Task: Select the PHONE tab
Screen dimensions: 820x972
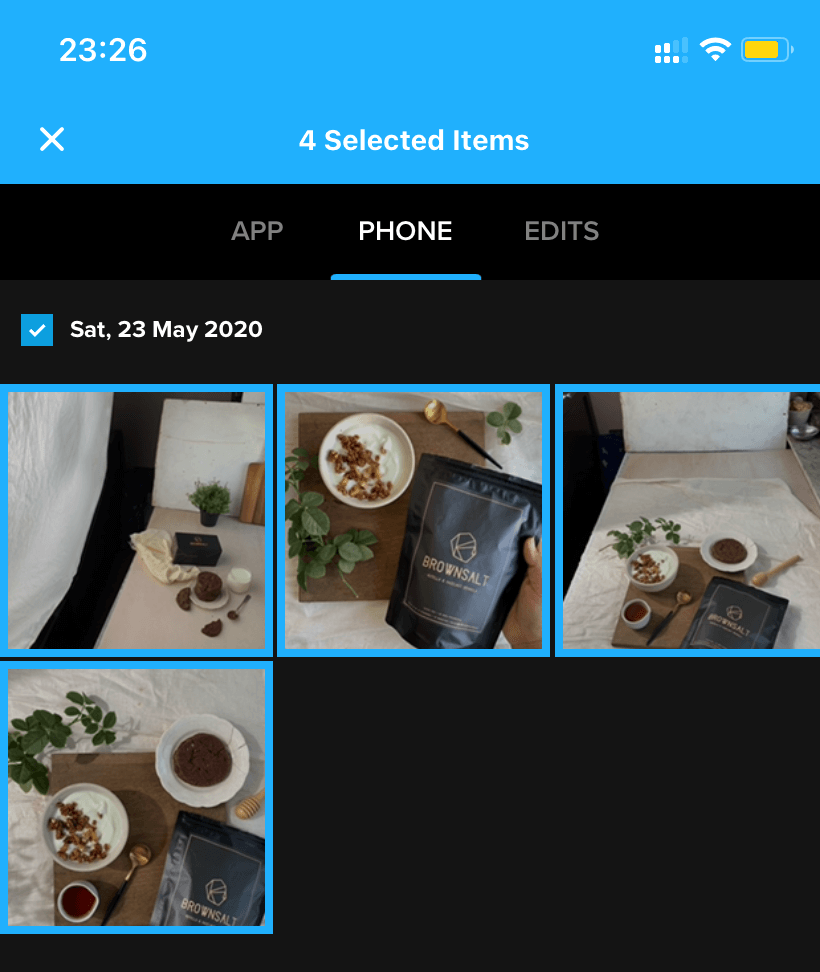Action: pyautogui.click(x=405, y=232)
